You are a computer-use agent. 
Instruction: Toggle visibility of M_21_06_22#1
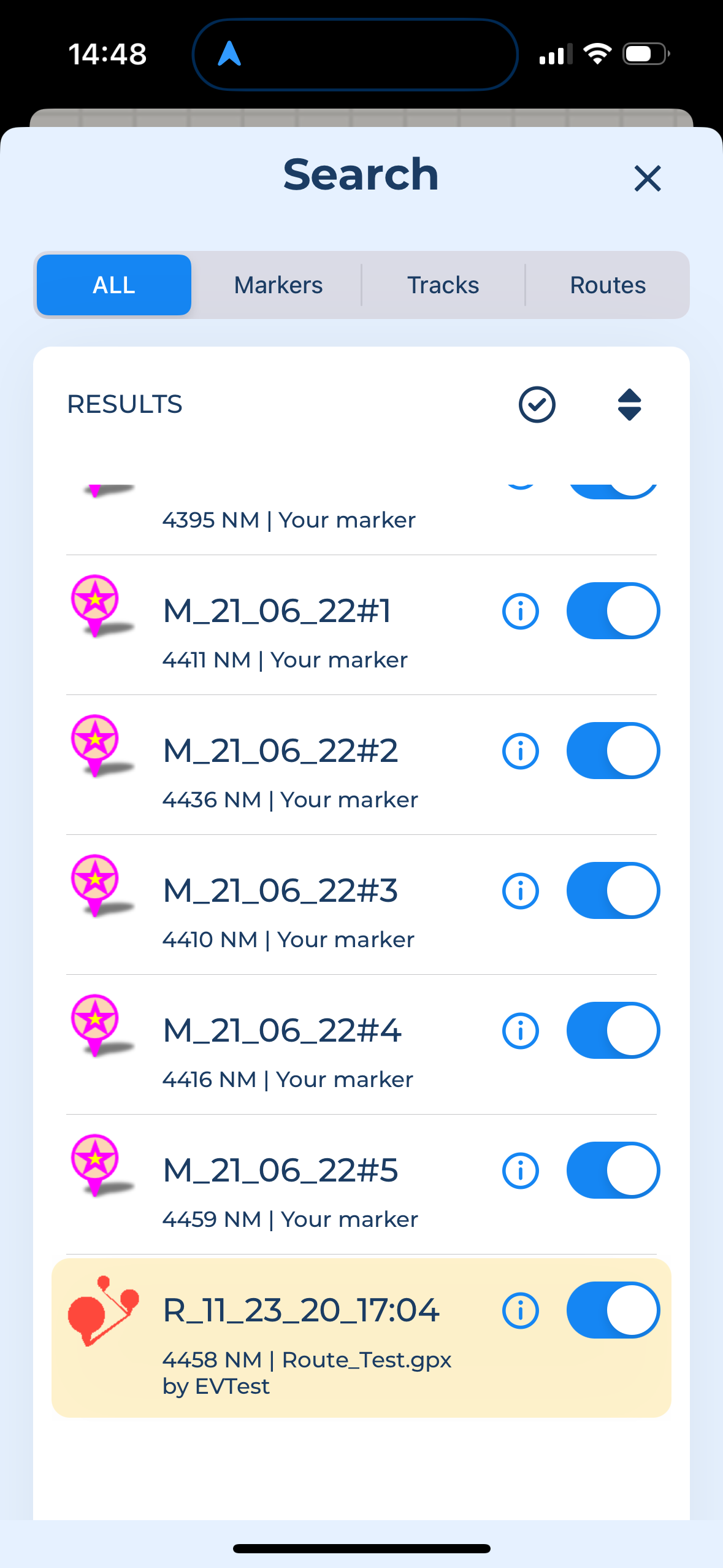613,611
